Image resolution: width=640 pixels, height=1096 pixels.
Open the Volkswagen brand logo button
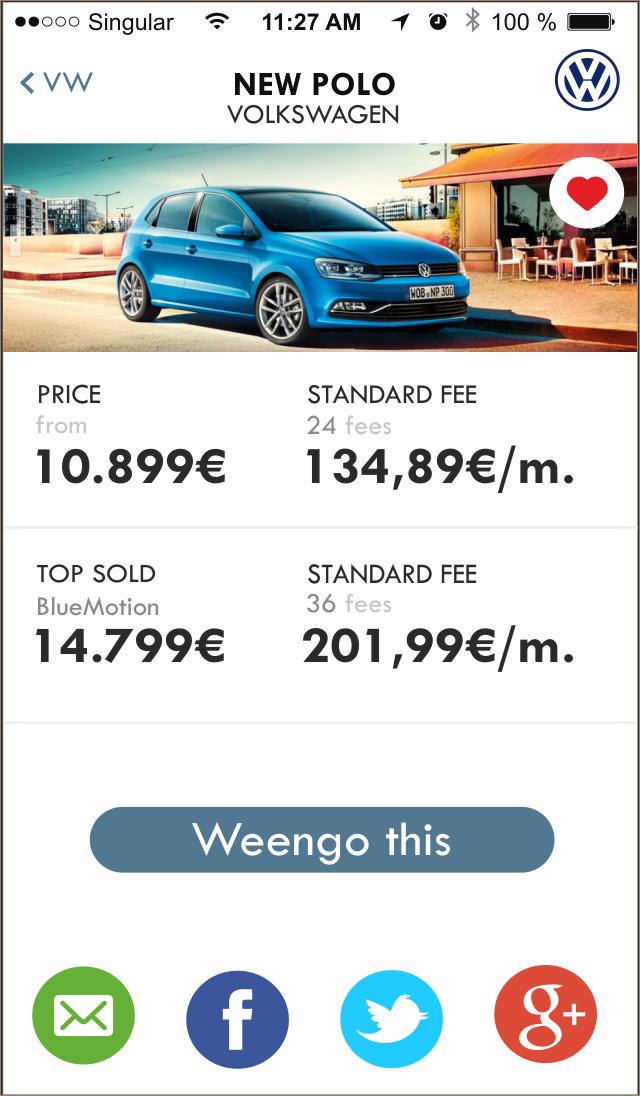click(x=587, y=81)
